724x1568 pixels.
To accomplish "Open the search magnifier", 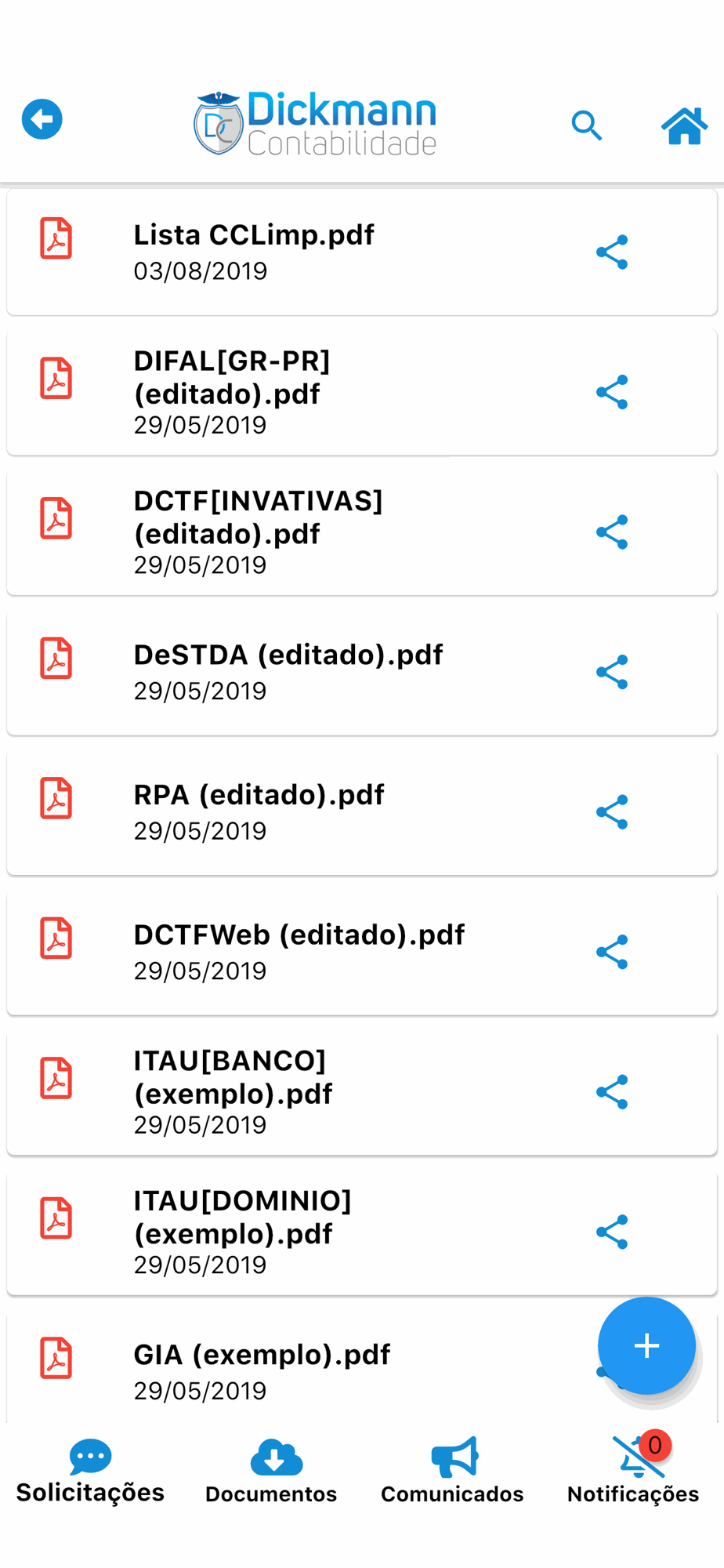I will (x=586, y=125).
